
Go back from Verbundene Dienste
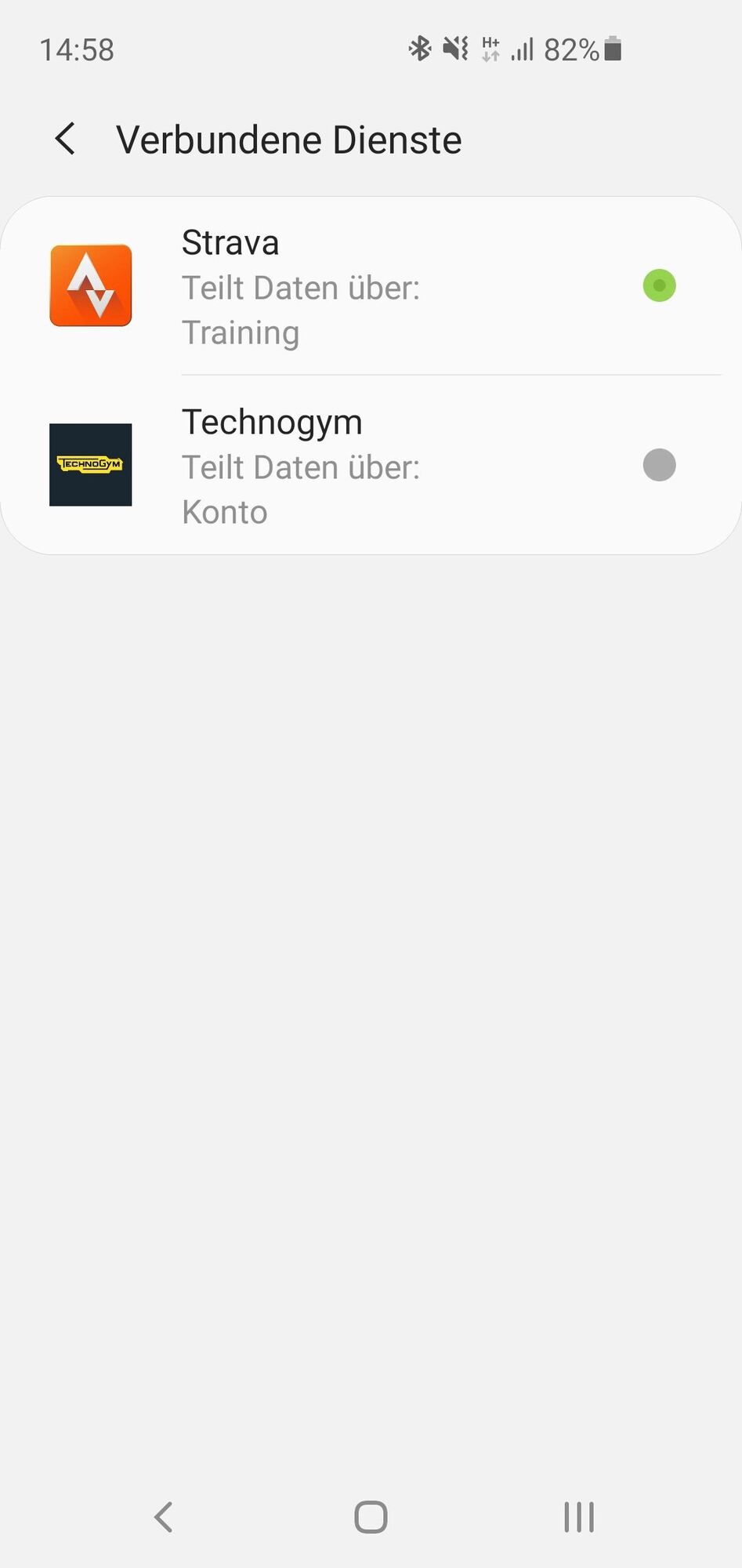(x=66, y=140)
